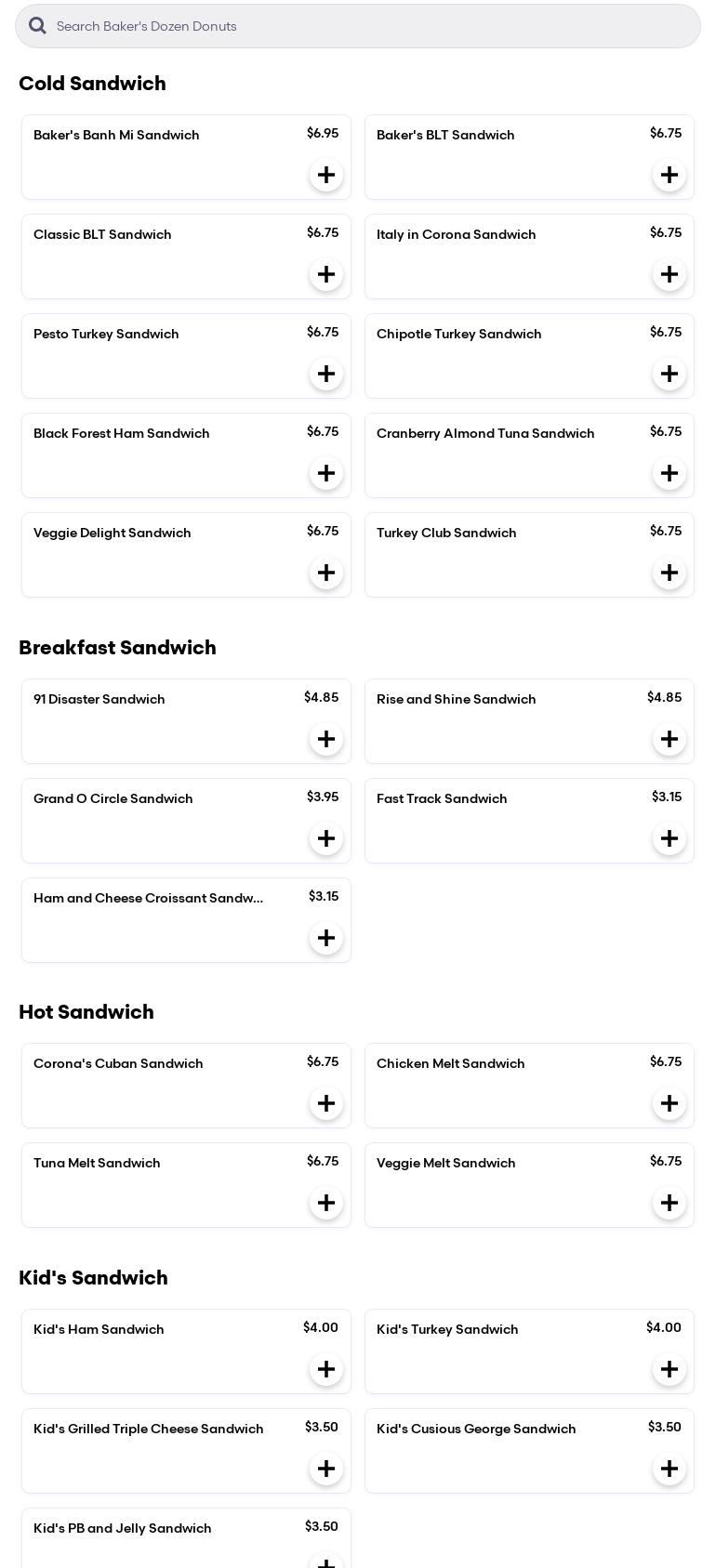Add the Ham and Cheese Croissant Sandwich
The width and height of the screenshot is (716, 1568).
point(326,937)
